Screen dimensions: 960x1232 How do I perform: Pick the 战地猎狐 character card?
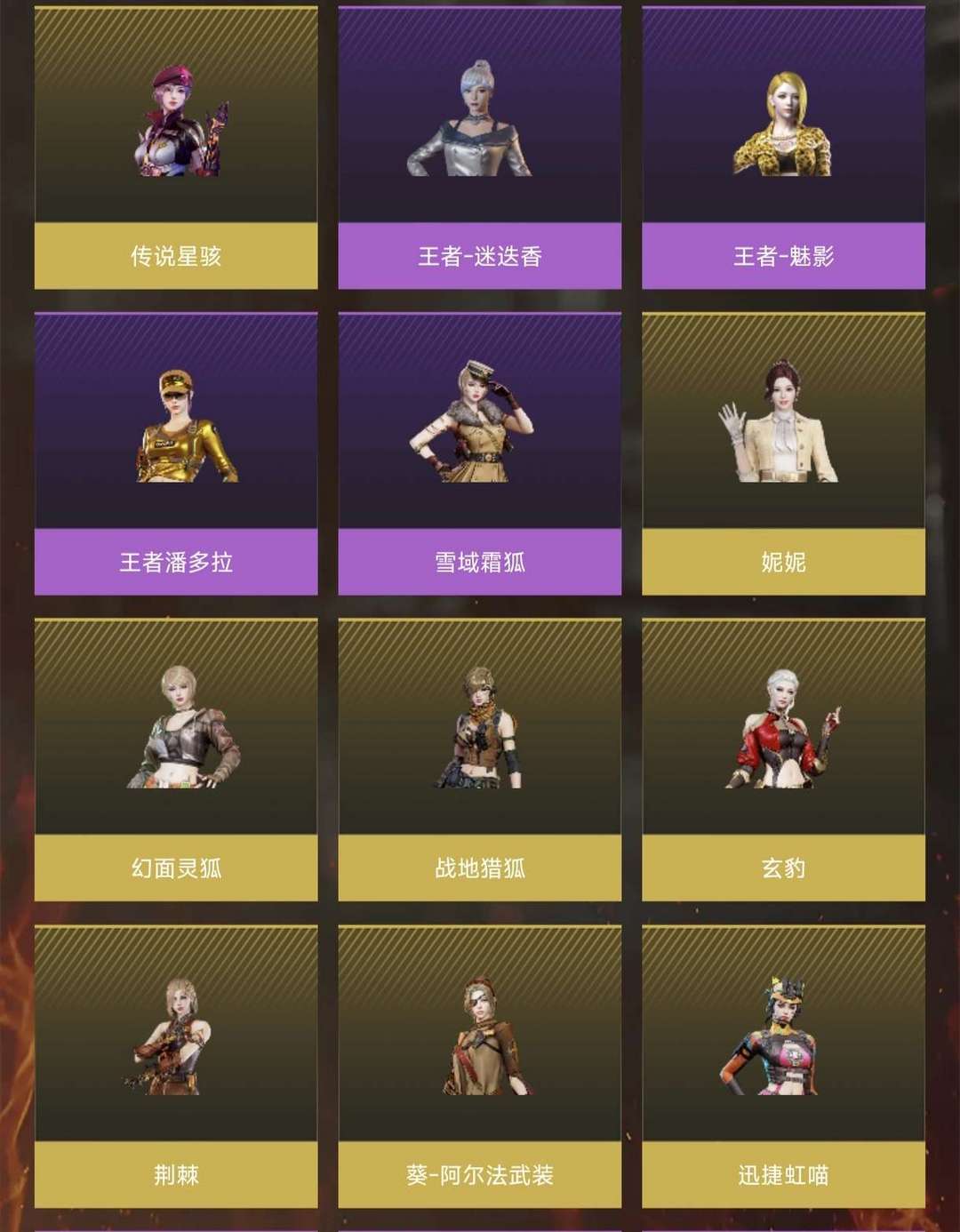[x=480, y=760]
